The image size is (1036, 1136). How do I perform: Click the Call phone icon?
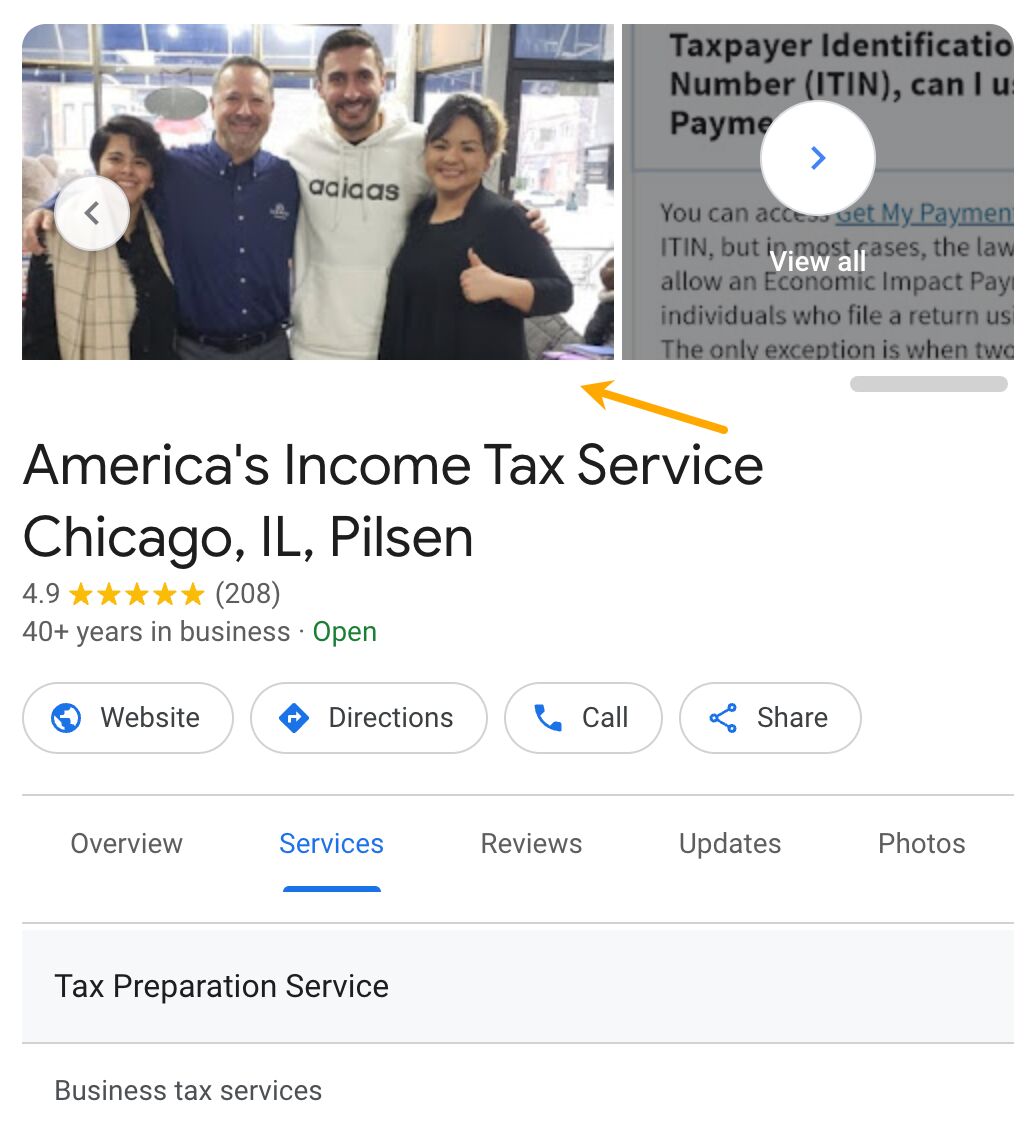click(x=546, y=717)
